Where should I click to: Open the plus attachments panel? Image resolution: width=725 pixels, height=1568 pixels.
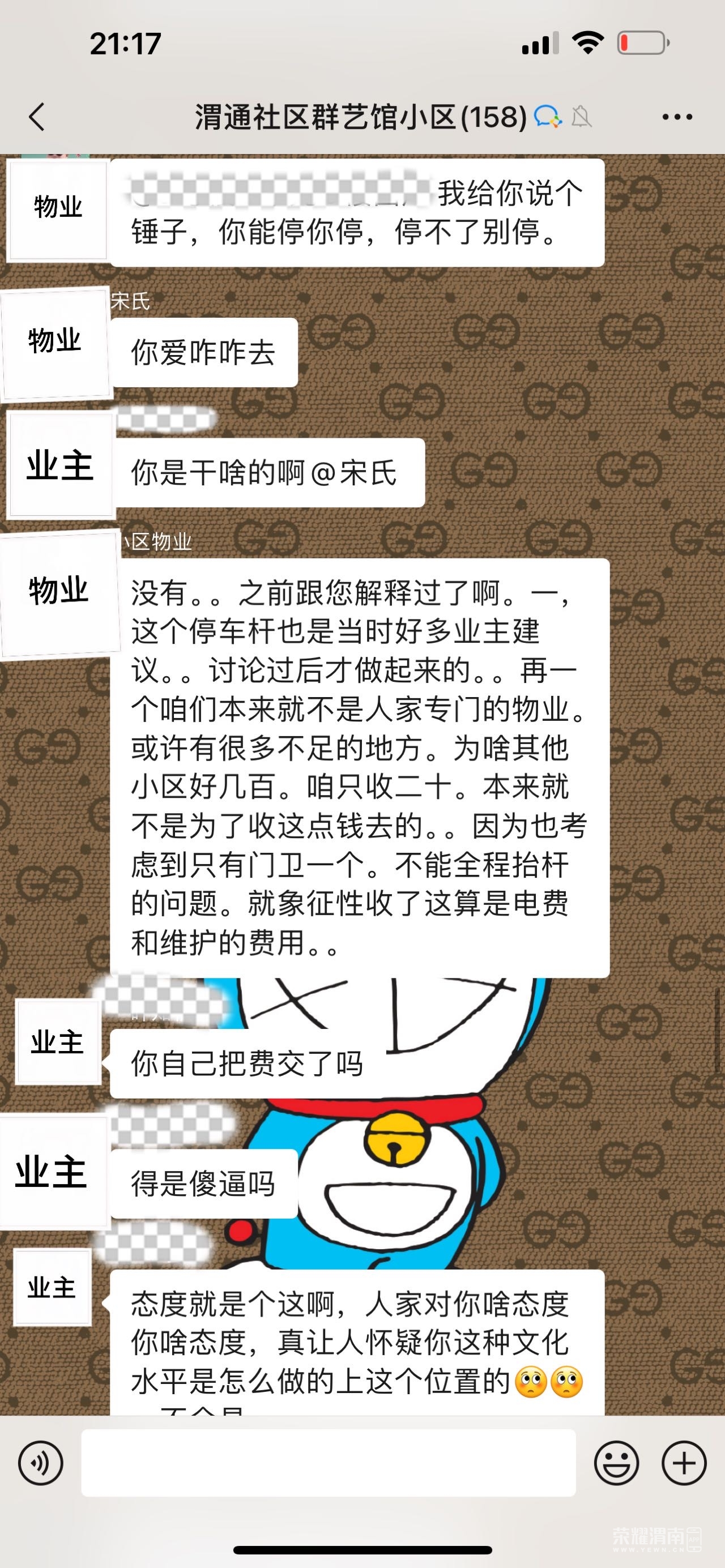(684, 1463)
